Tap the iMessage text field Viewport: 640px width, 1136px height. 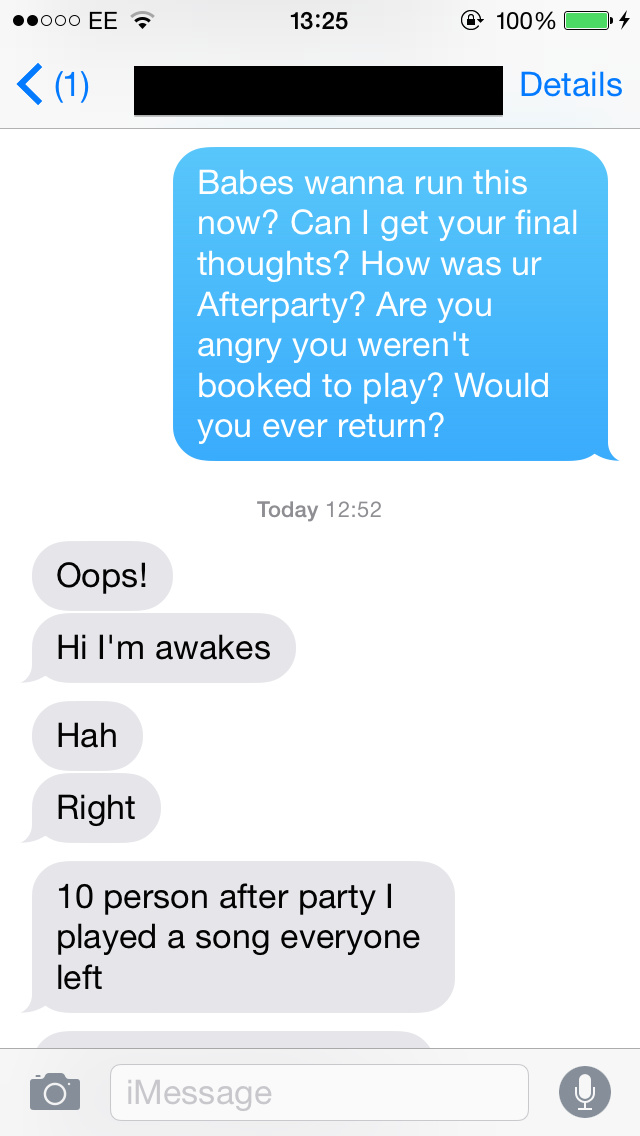318,1092
